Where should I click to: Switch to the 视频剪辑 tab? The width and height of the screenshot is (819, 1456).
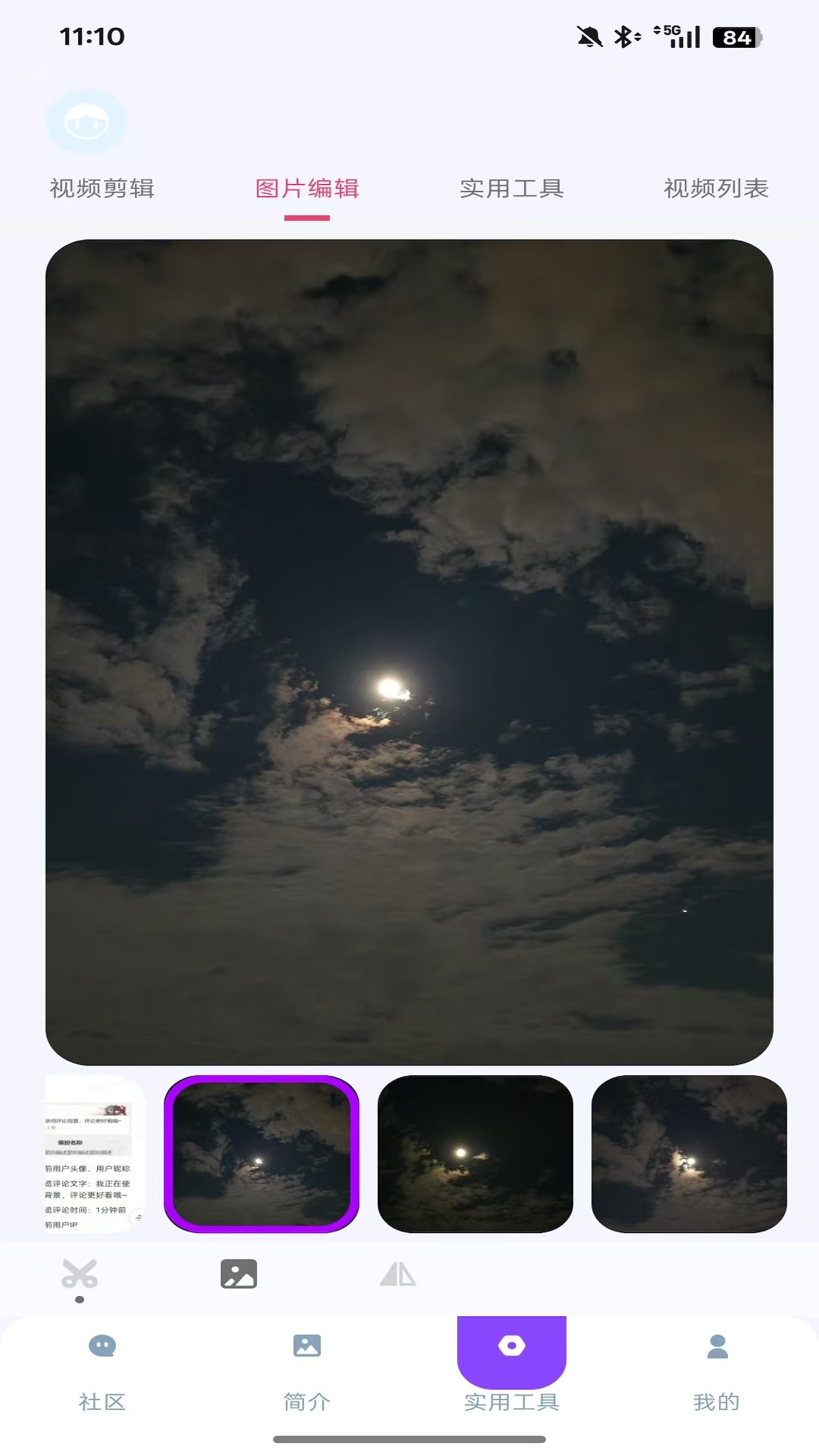(x=102, y=188)
